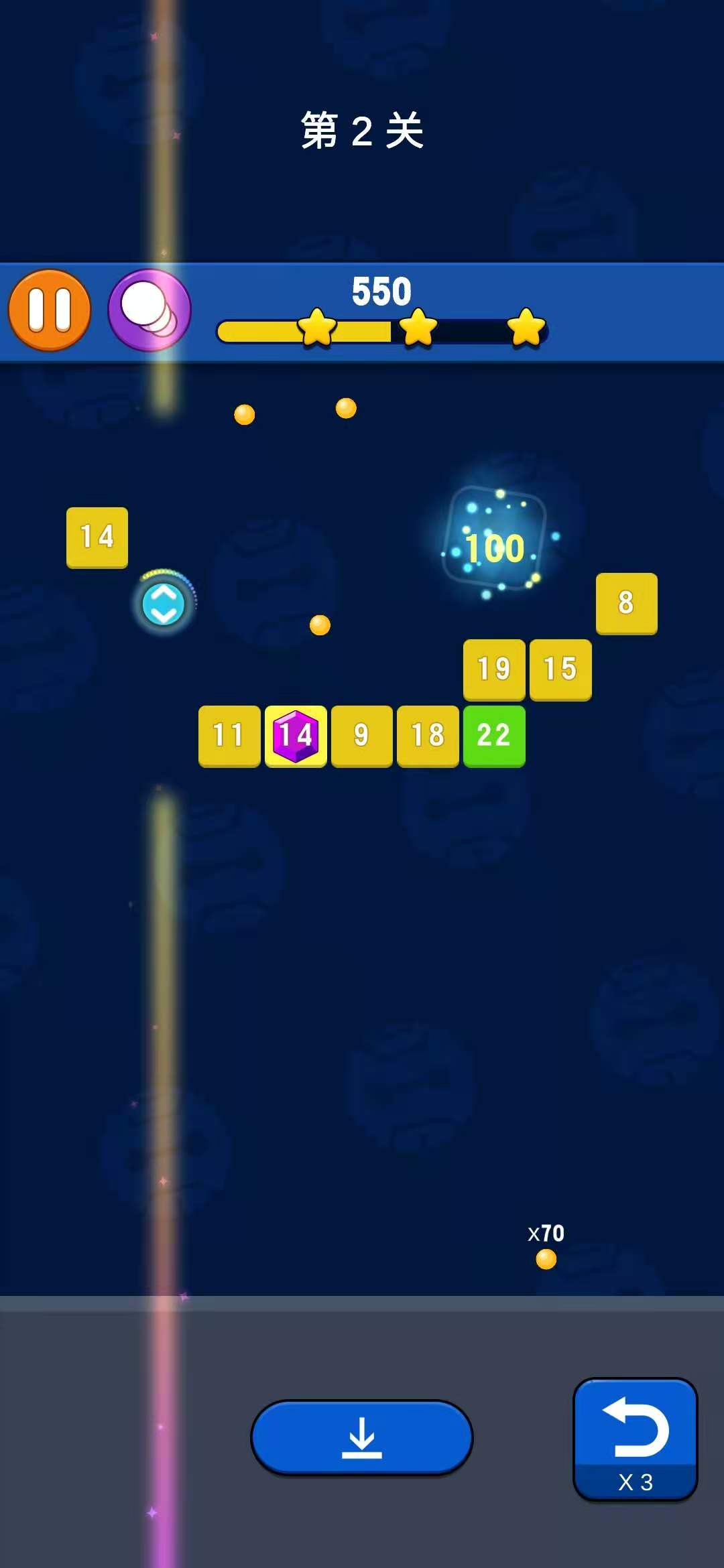Tap the purple ball power-up button
This screenshot has width=724, height=1568.
coord(149,310)
